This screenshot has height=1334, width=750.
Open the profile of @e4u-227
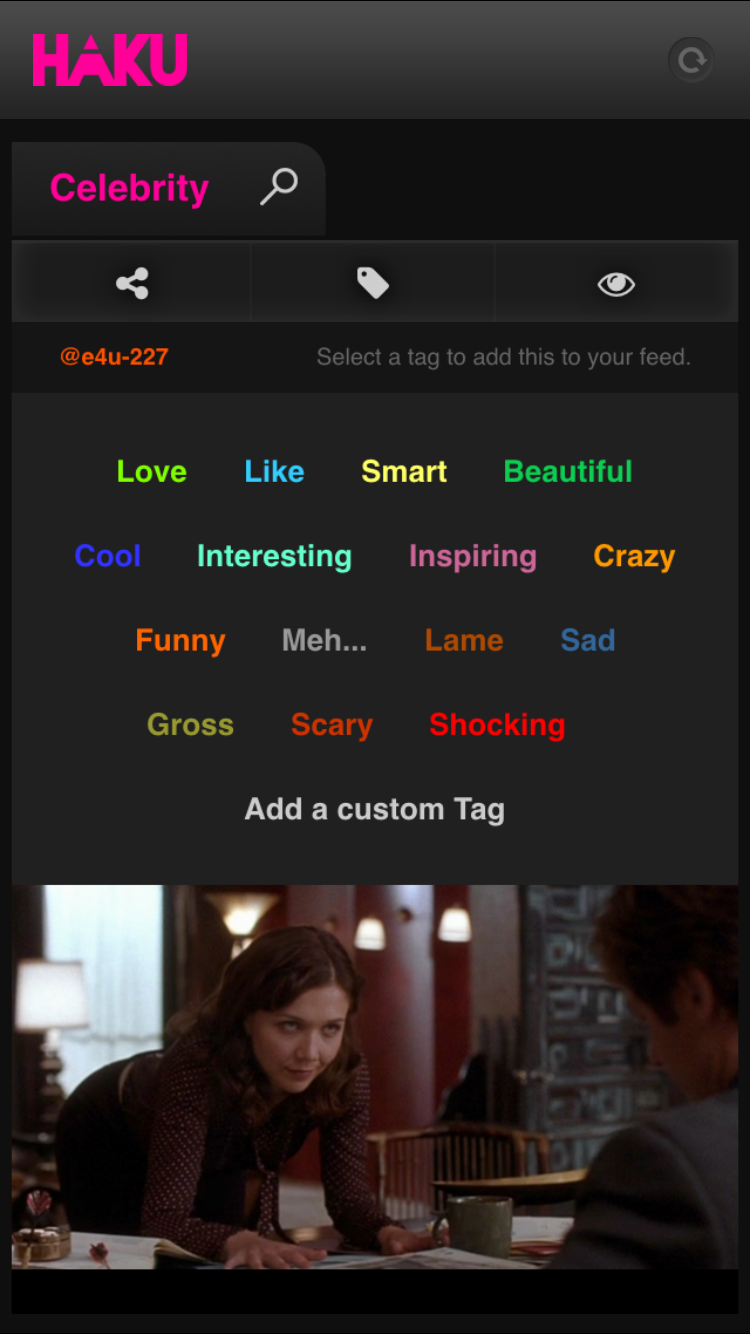tap(114, 357)
